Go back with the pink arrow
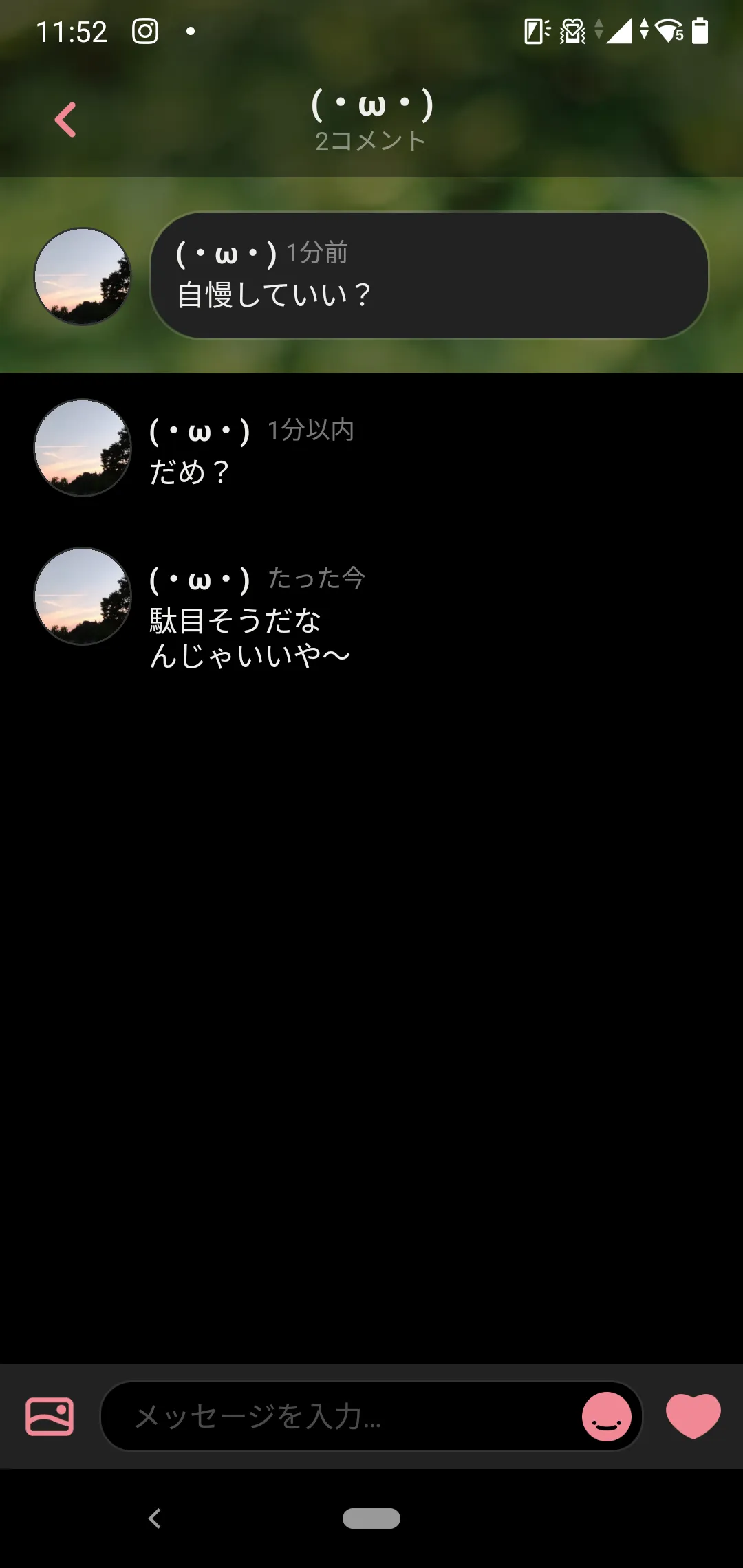The height and width of the screenshot is (1568, 743). pos(65,120)
